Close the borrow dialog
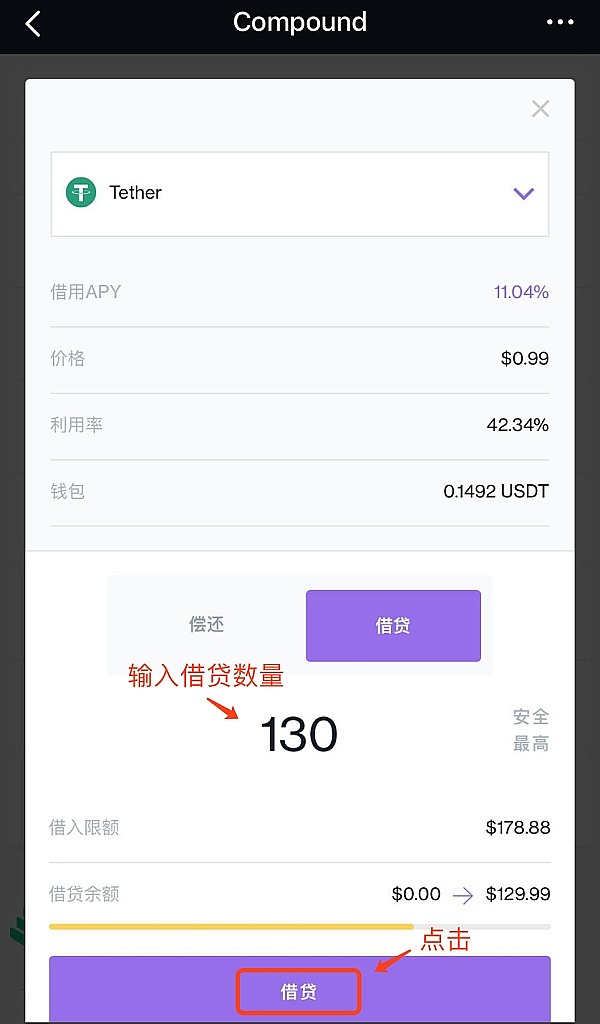 coord(540,109)
